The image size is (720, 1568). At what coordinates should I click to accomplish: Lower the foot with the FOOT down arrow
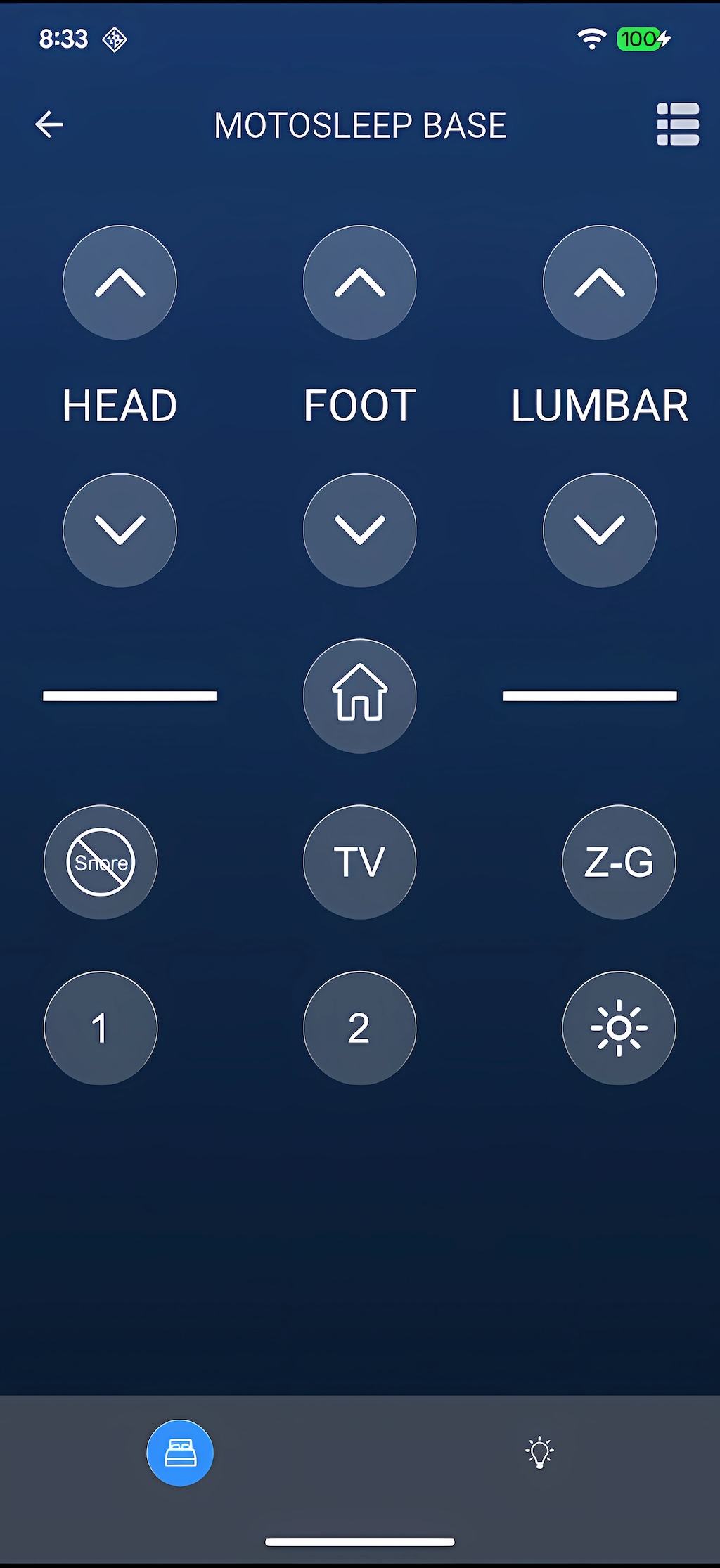[x=360, y=530]
